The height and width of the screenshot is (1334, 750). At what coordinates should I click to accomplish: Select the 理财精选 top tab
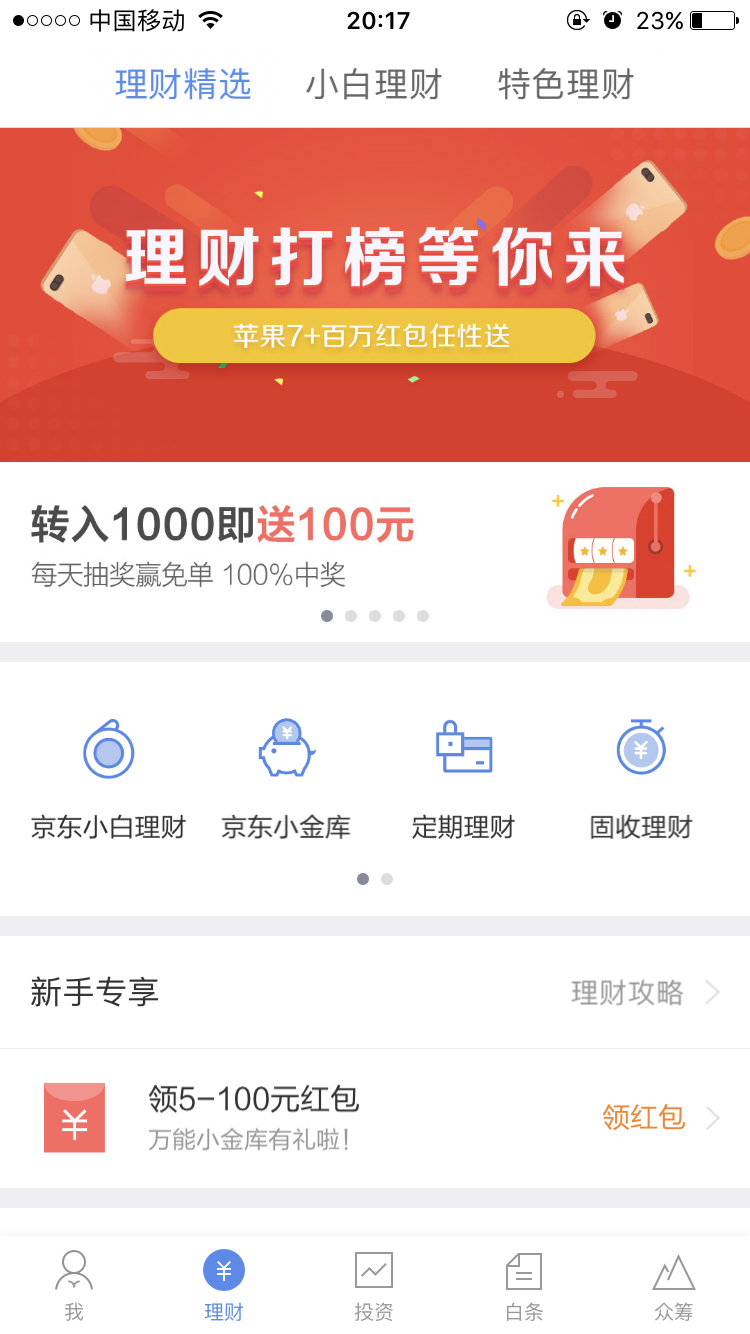pos(183,85)
